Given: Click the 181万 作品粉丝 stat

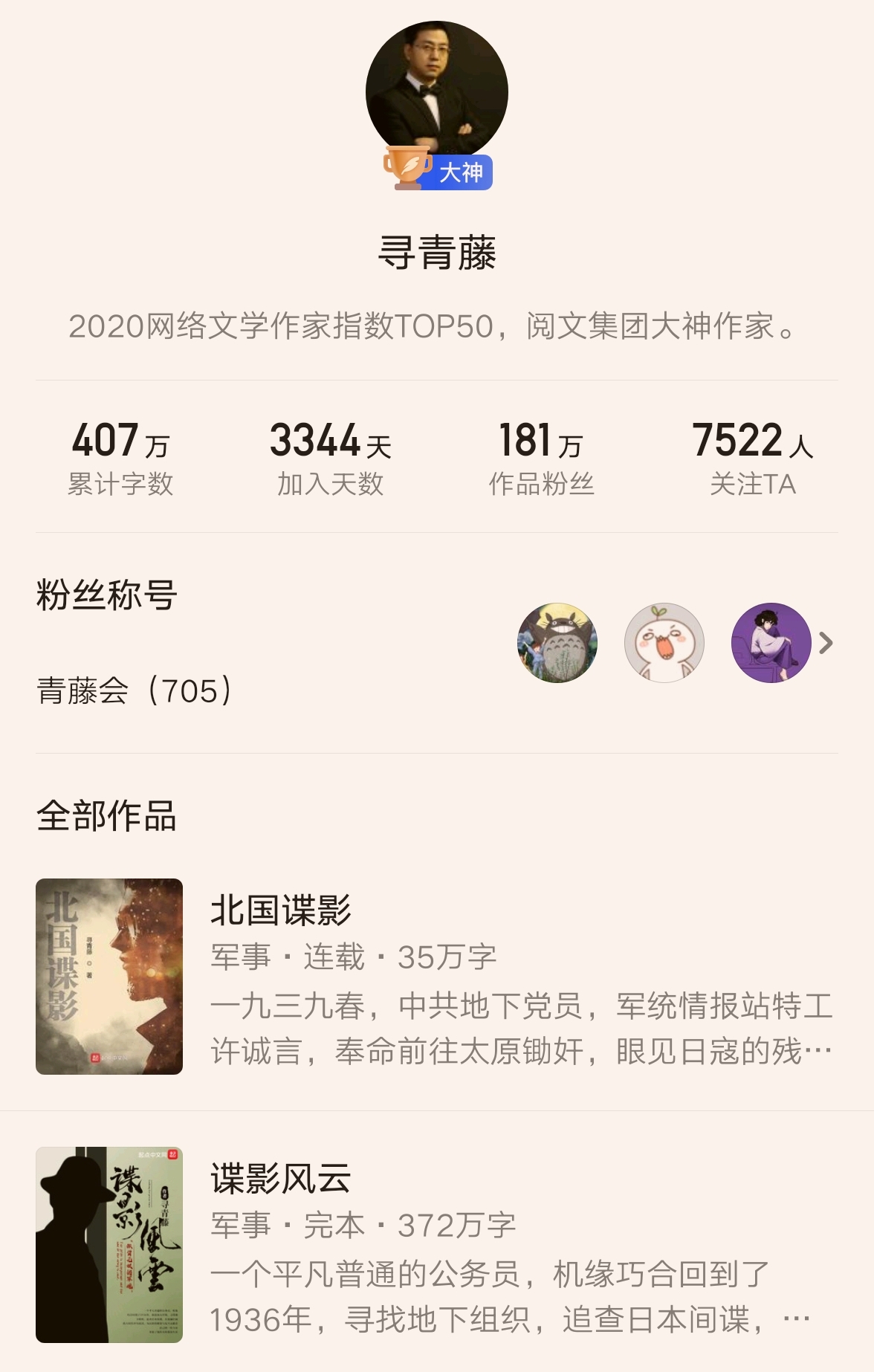Looking at the screenshot, I should (x=543, y=456).
